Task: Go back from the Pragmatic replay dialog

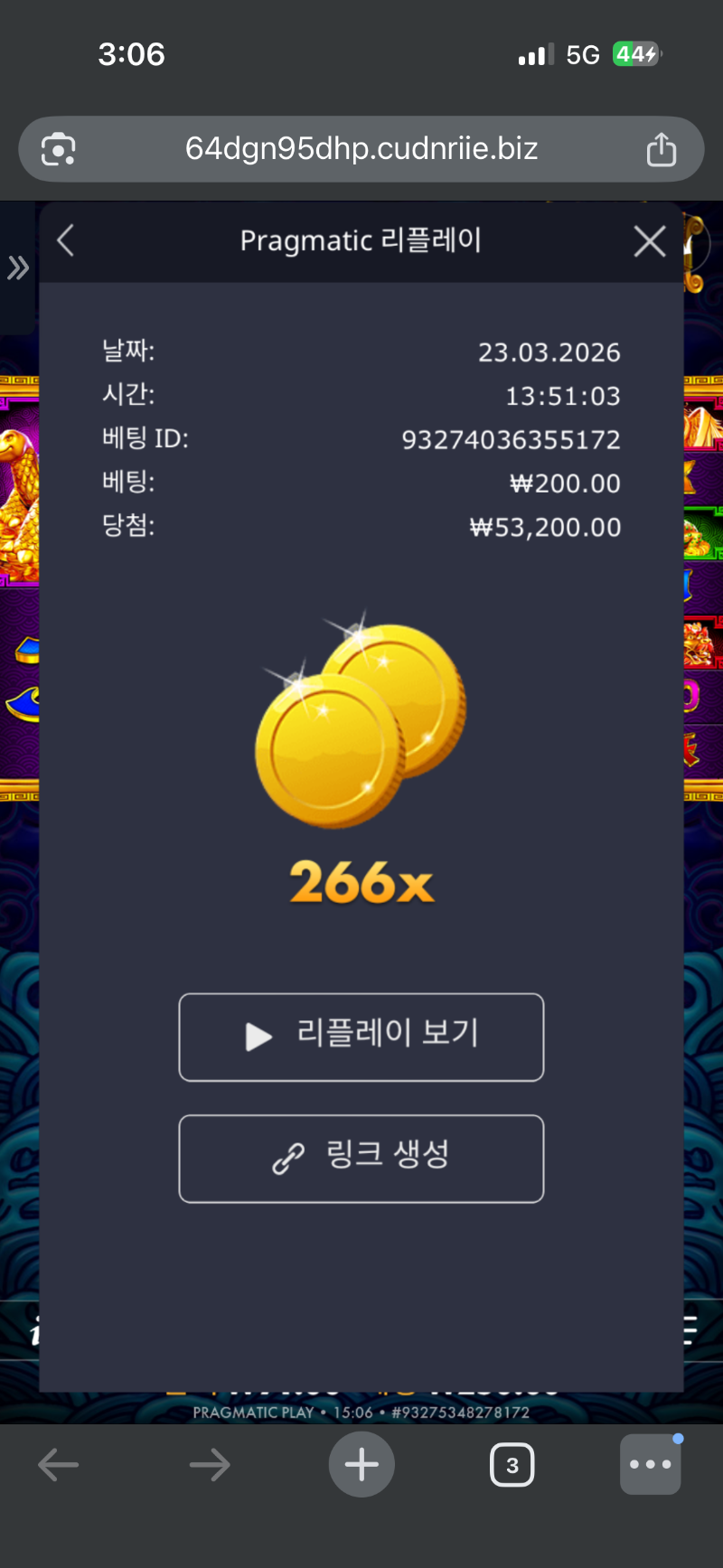Action: [x=65, y=241]
